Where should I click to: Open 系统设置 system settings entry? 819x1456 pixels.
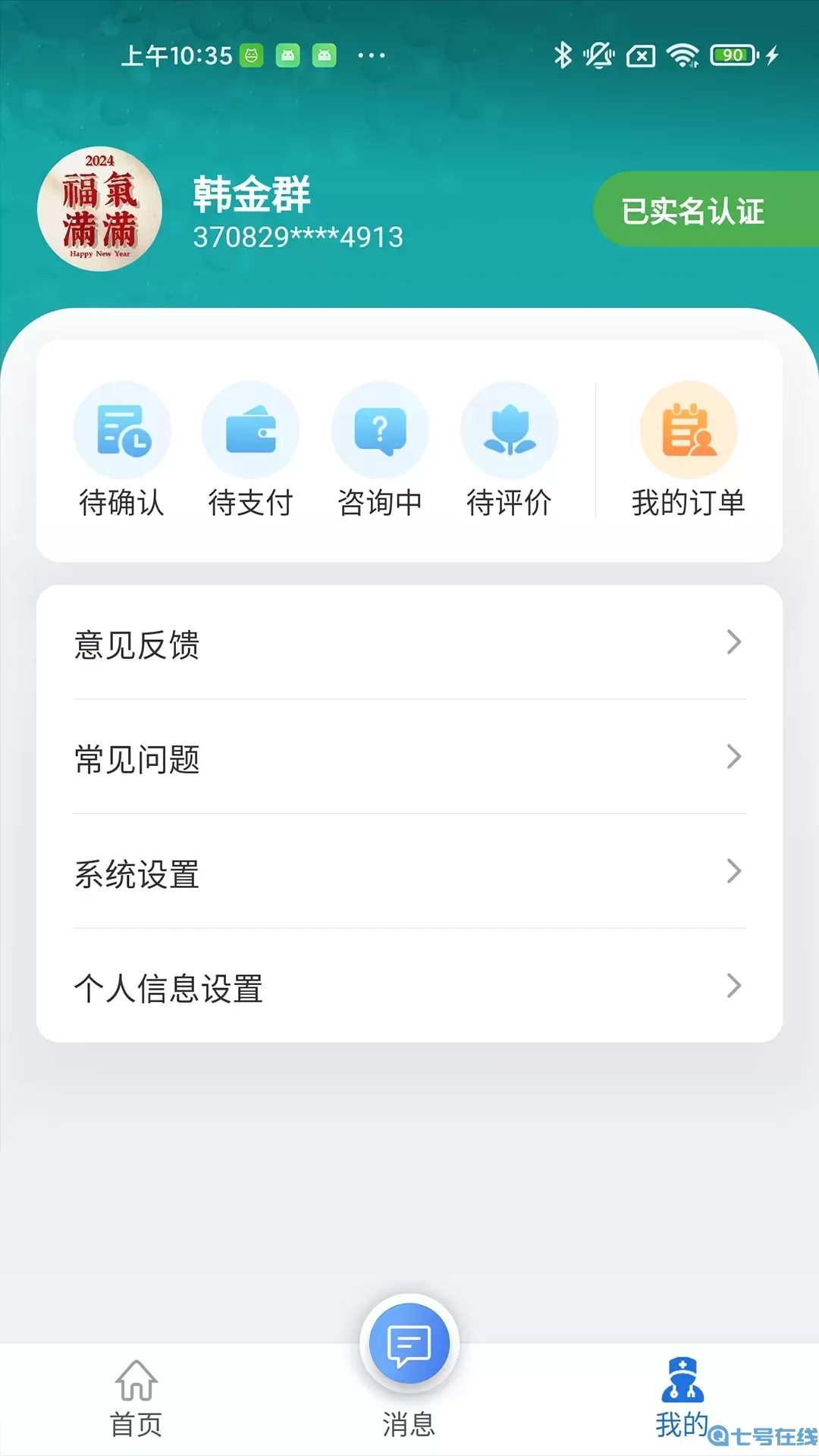pyautogui.click(x=409, y=872)
